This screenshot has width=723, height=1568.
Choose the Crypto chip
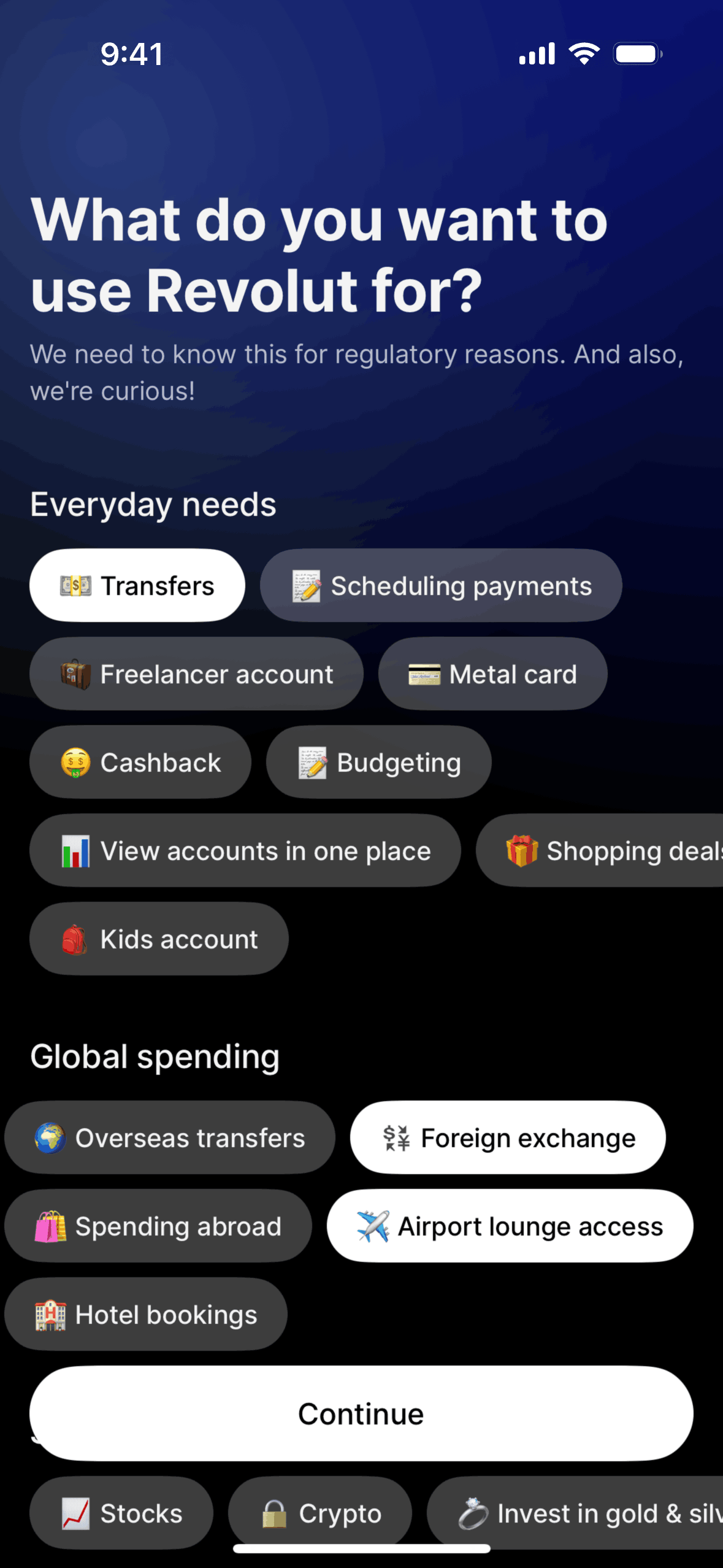(320, 1513)
